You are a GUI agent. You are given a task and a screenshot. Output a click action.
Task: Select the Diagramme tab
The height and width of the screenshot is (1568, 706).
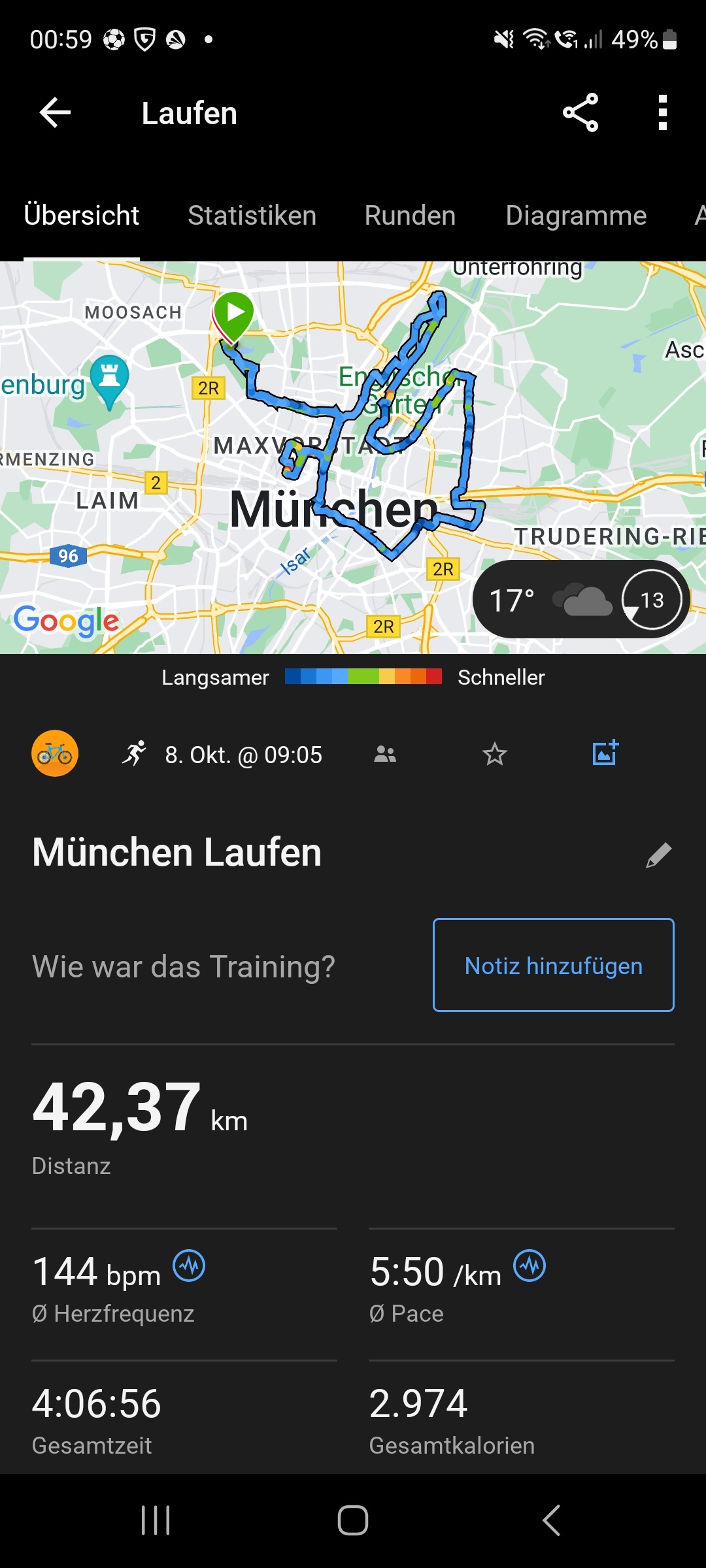(x=576, y=216)
